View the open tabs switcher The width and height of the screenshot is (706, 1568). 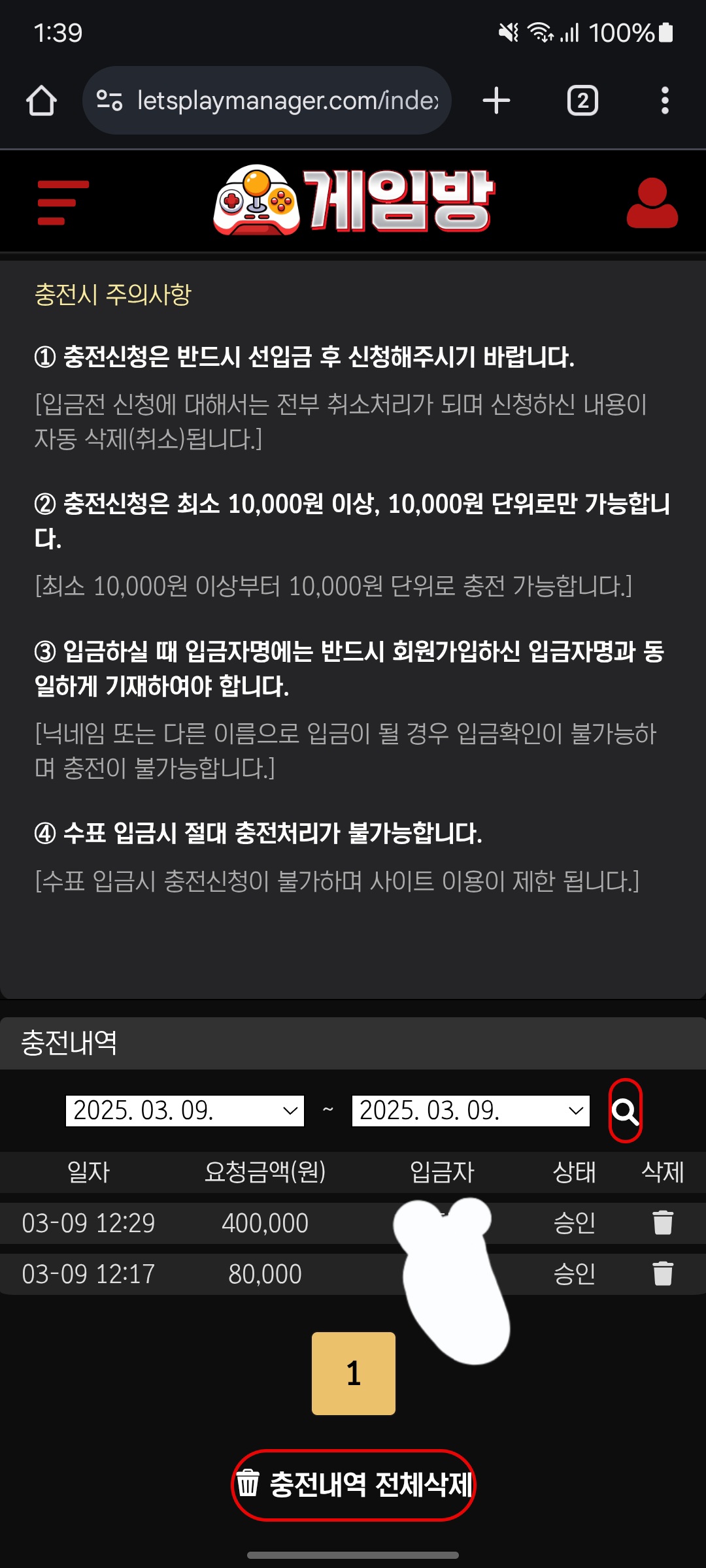582,101
